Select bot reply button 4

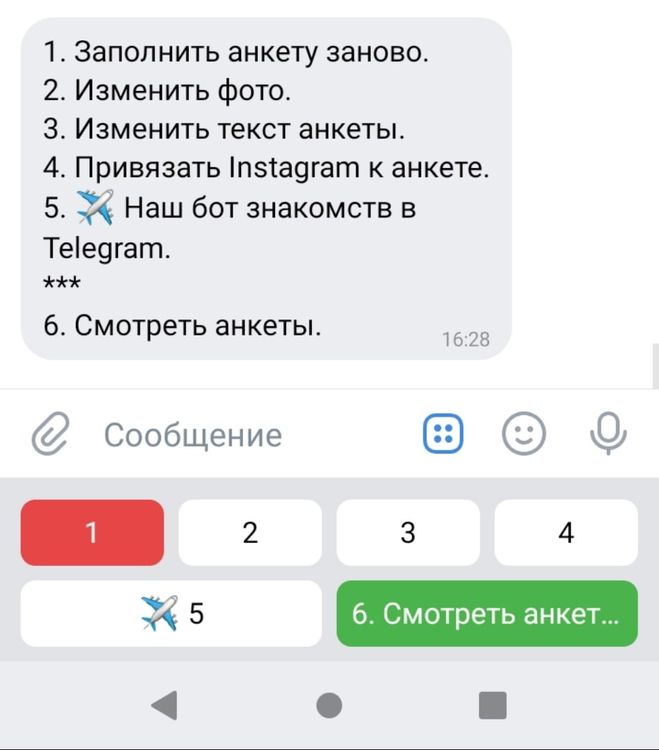point(566,533)
